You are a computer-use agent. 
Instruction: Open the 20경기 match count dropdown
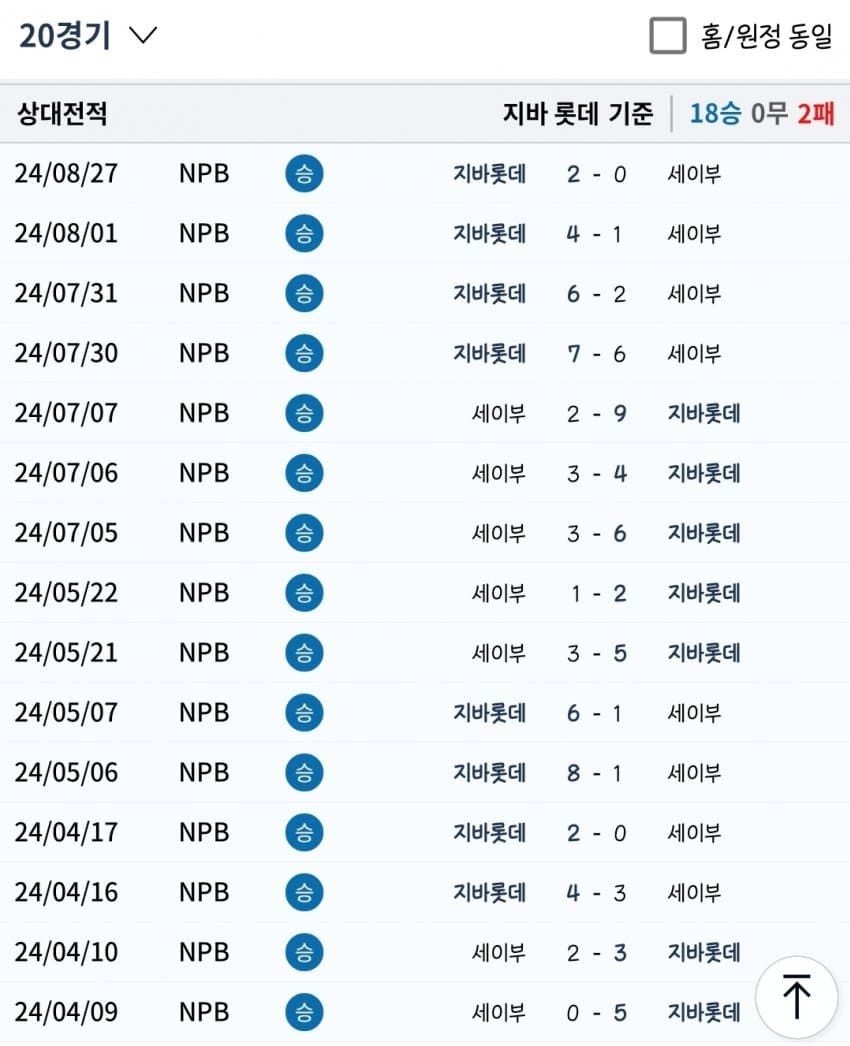coord(88,35)
